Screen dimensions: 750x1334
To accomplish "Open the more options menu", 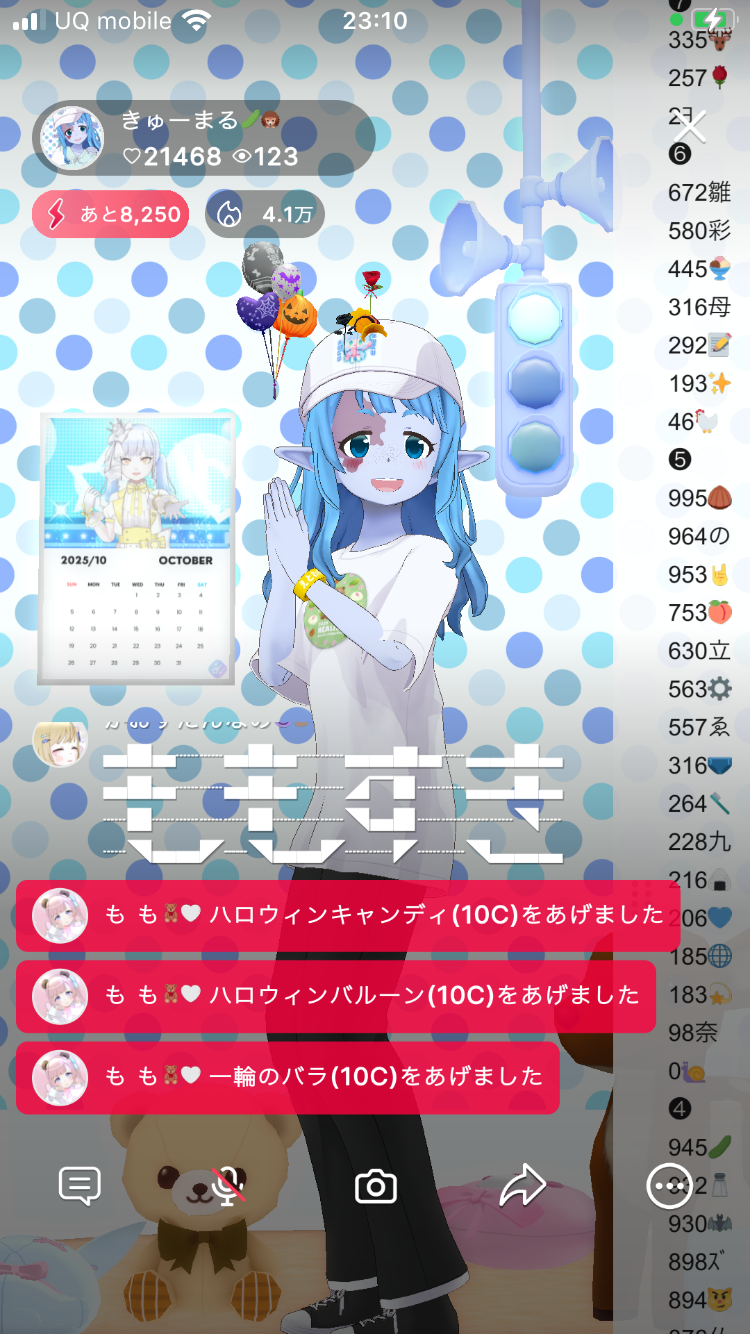I will point(668,1186).
